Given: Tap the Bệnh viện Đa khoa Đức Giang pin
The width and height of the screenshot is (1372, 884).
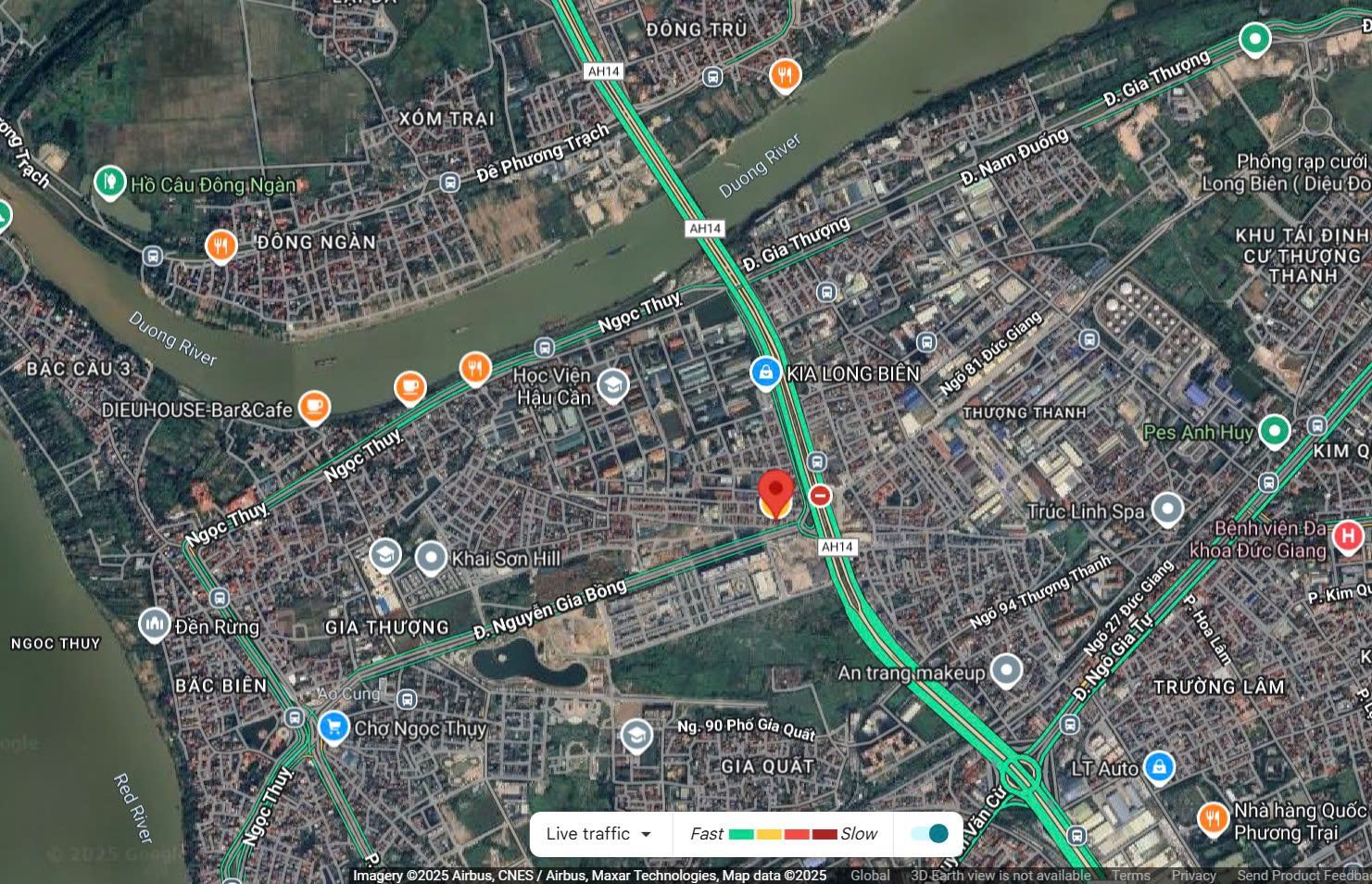Looking at the screenshot, I should tap(1348, 535).
